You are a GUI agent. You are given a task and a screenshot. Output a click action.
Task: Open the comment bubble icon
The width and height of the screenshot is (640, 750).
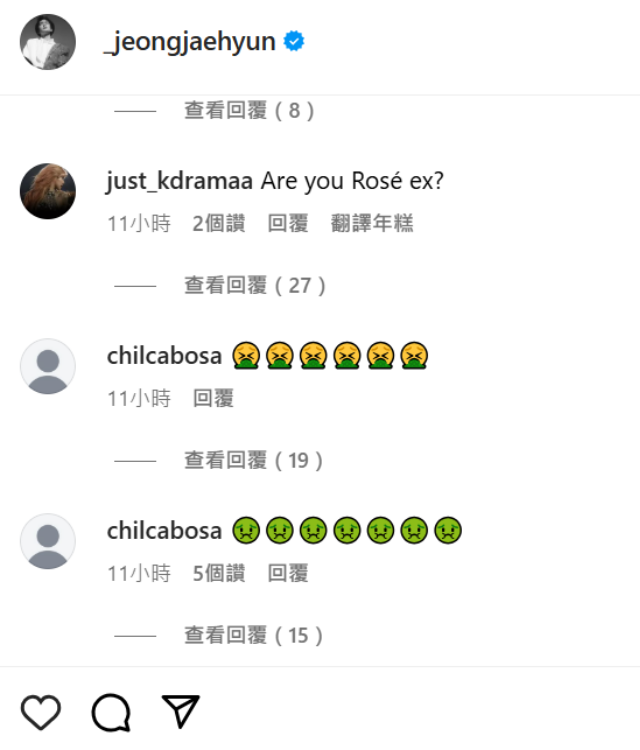pyautogui.click(x=111, y=712)
